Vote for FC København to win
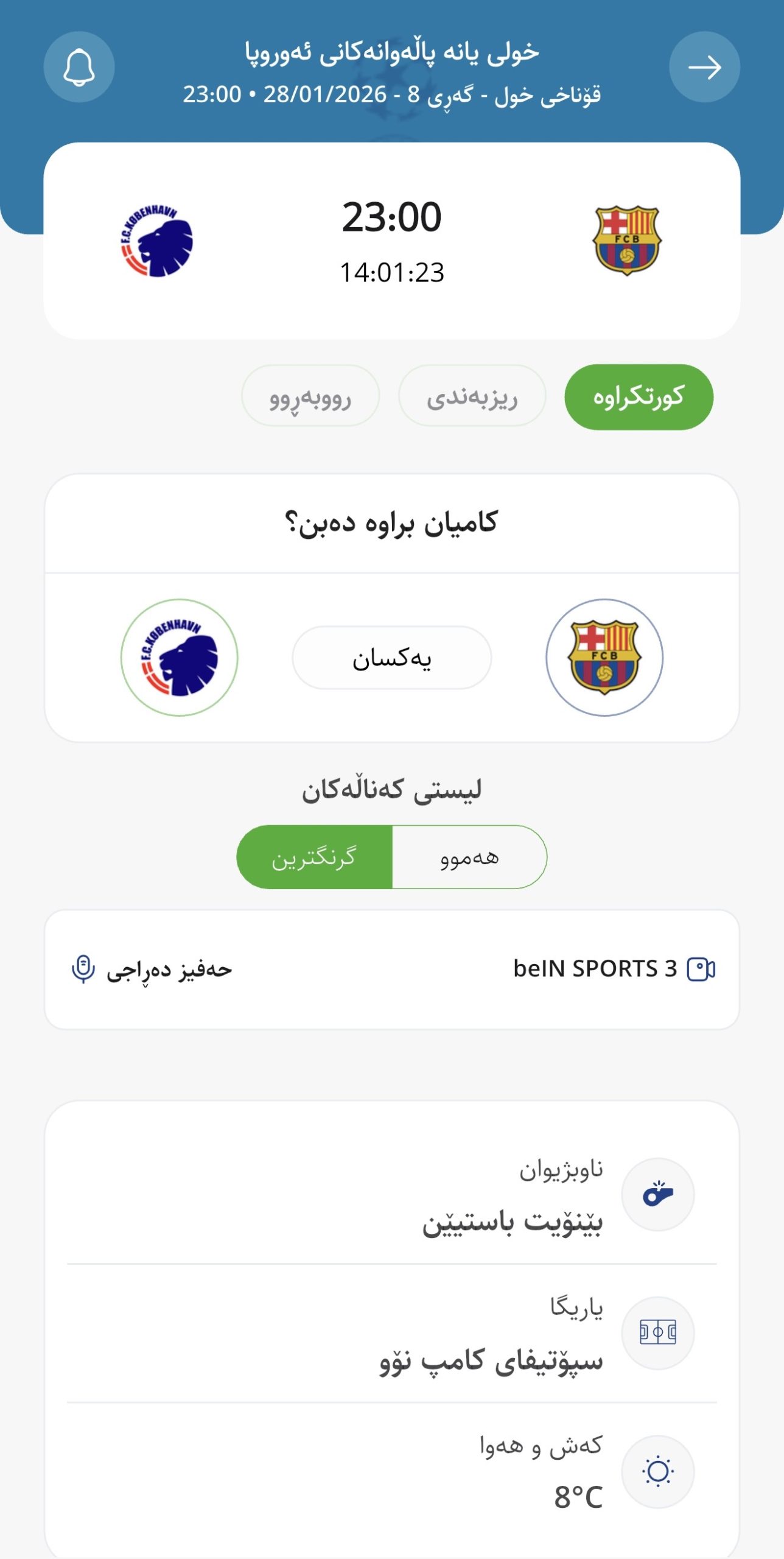Screen dimensions: 784x1559 tap(179, 658)
